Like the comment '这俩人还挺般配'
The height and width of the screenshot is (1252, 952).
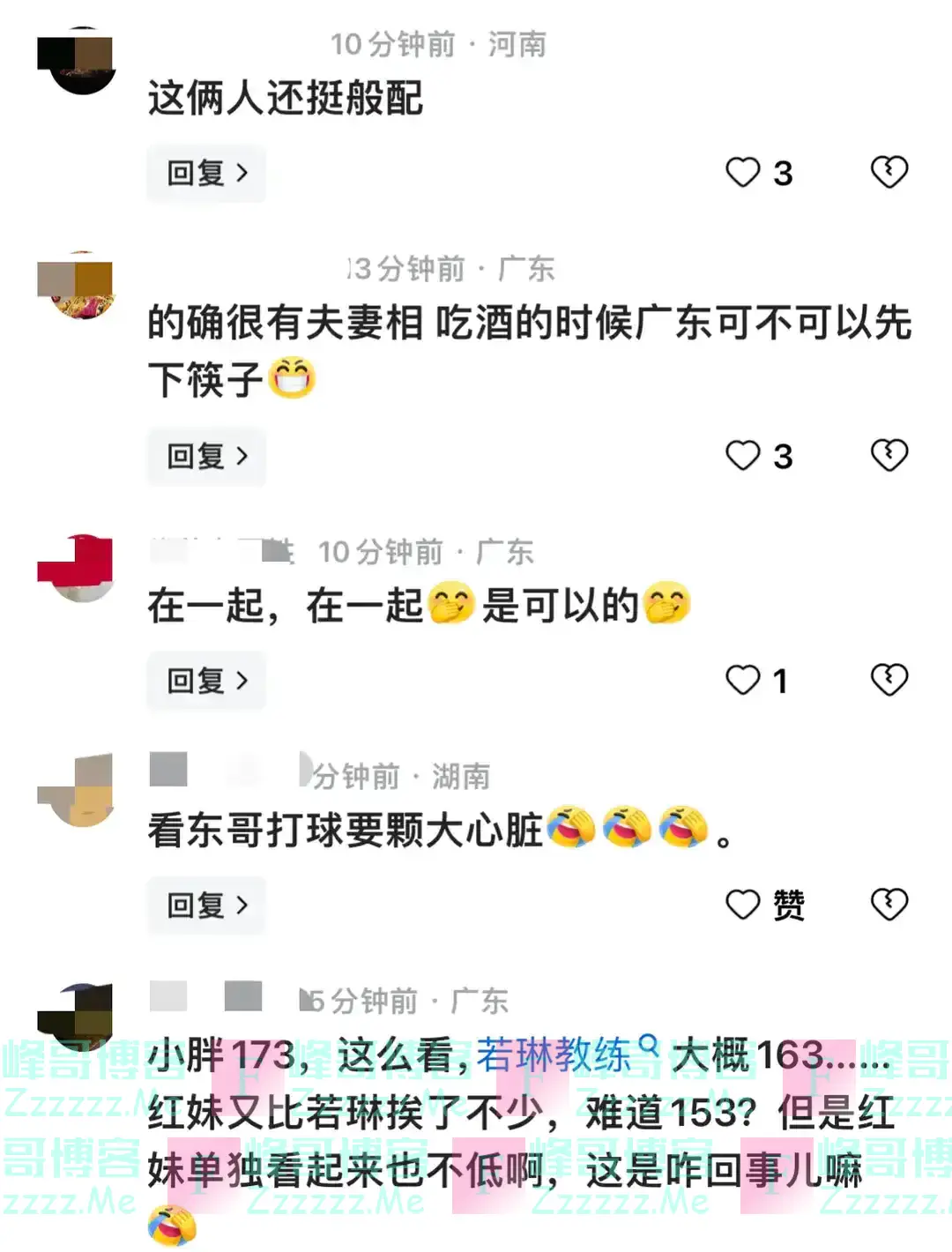coord(742,173)
